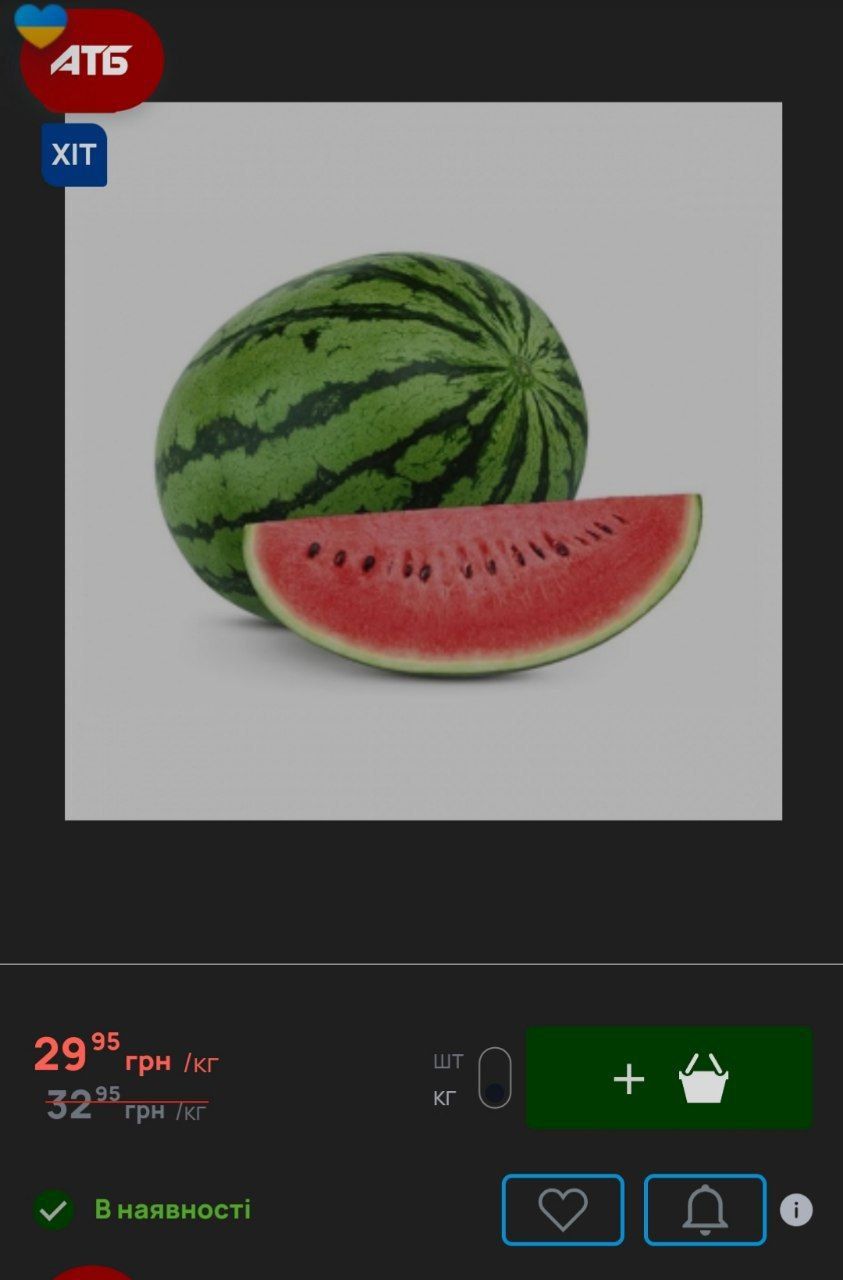
Task: Add the watermelon to the basket
Action: tap(668, 1078)
